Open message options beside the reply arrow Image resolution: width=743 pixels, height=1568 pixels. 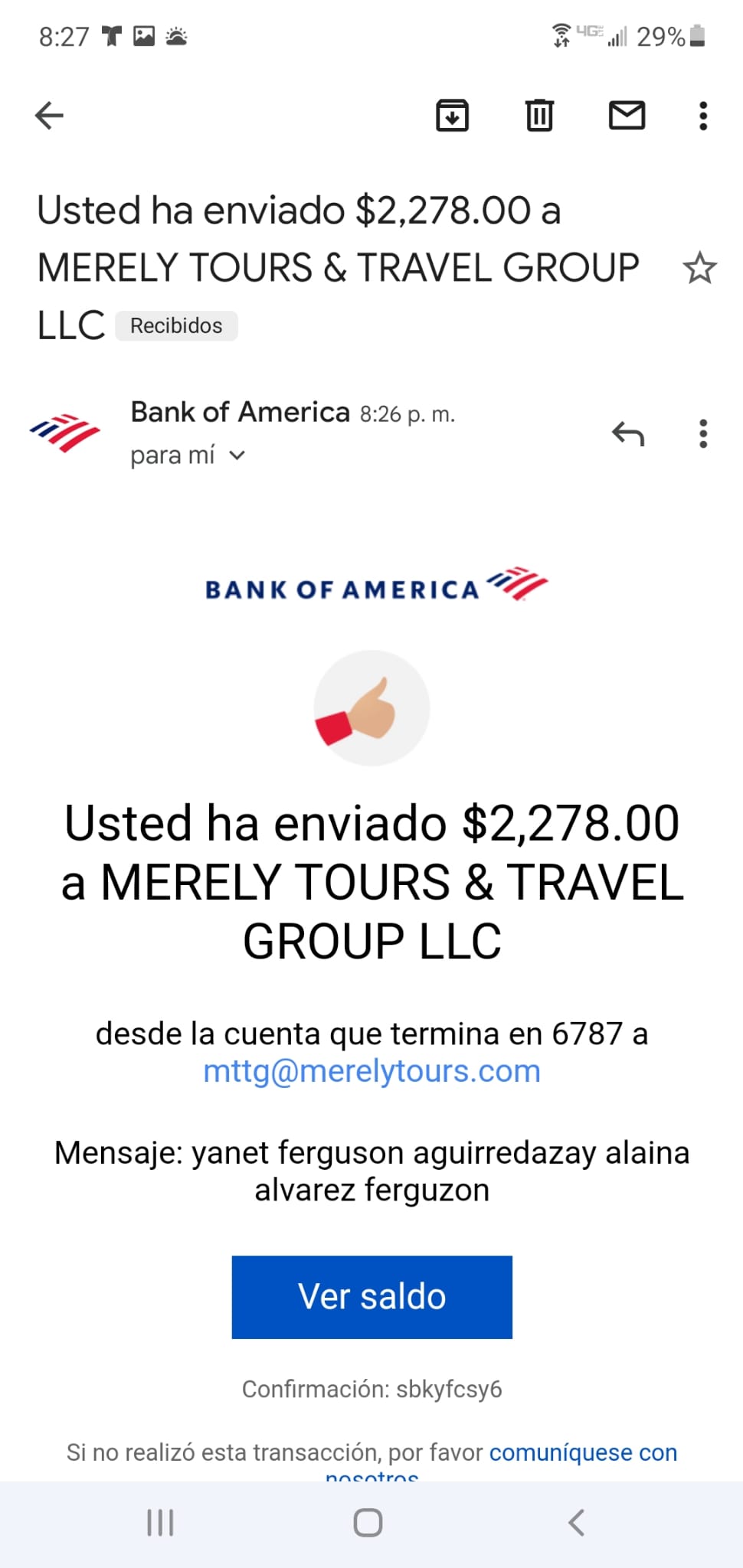(703, 434)
